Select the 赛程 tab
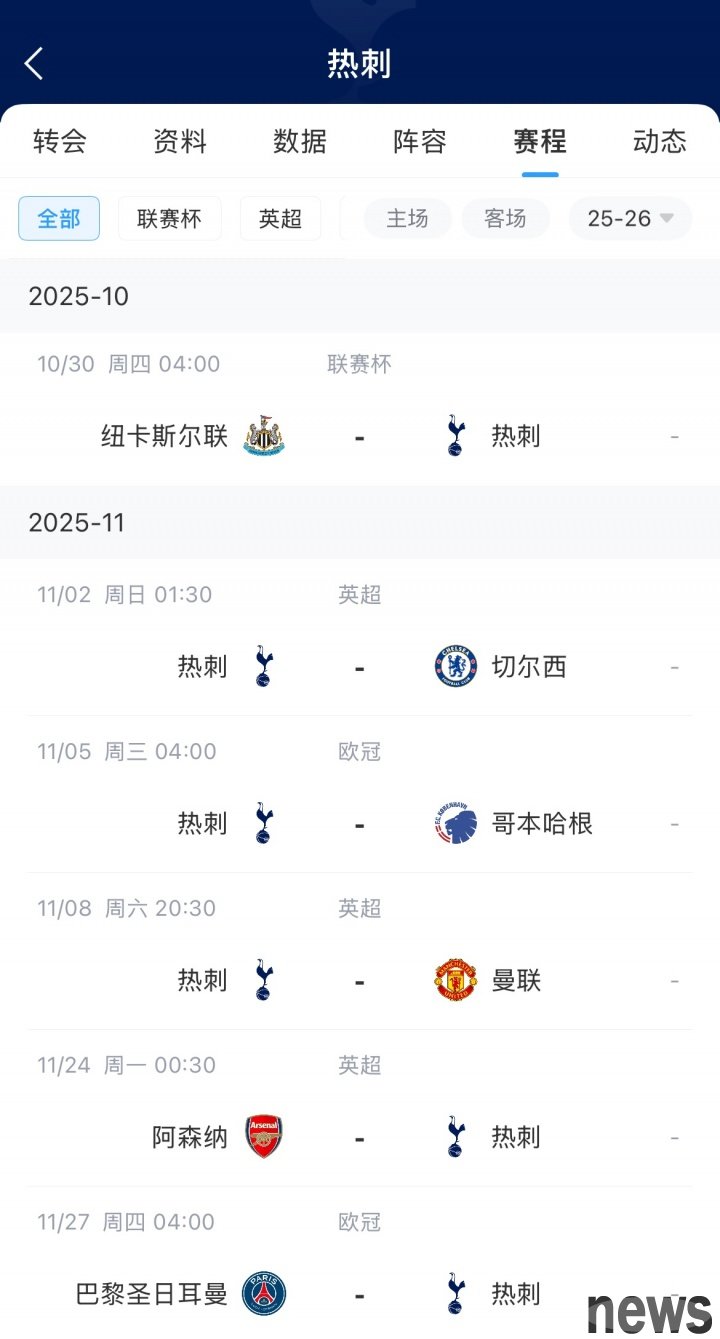 (x=540, y=142)
